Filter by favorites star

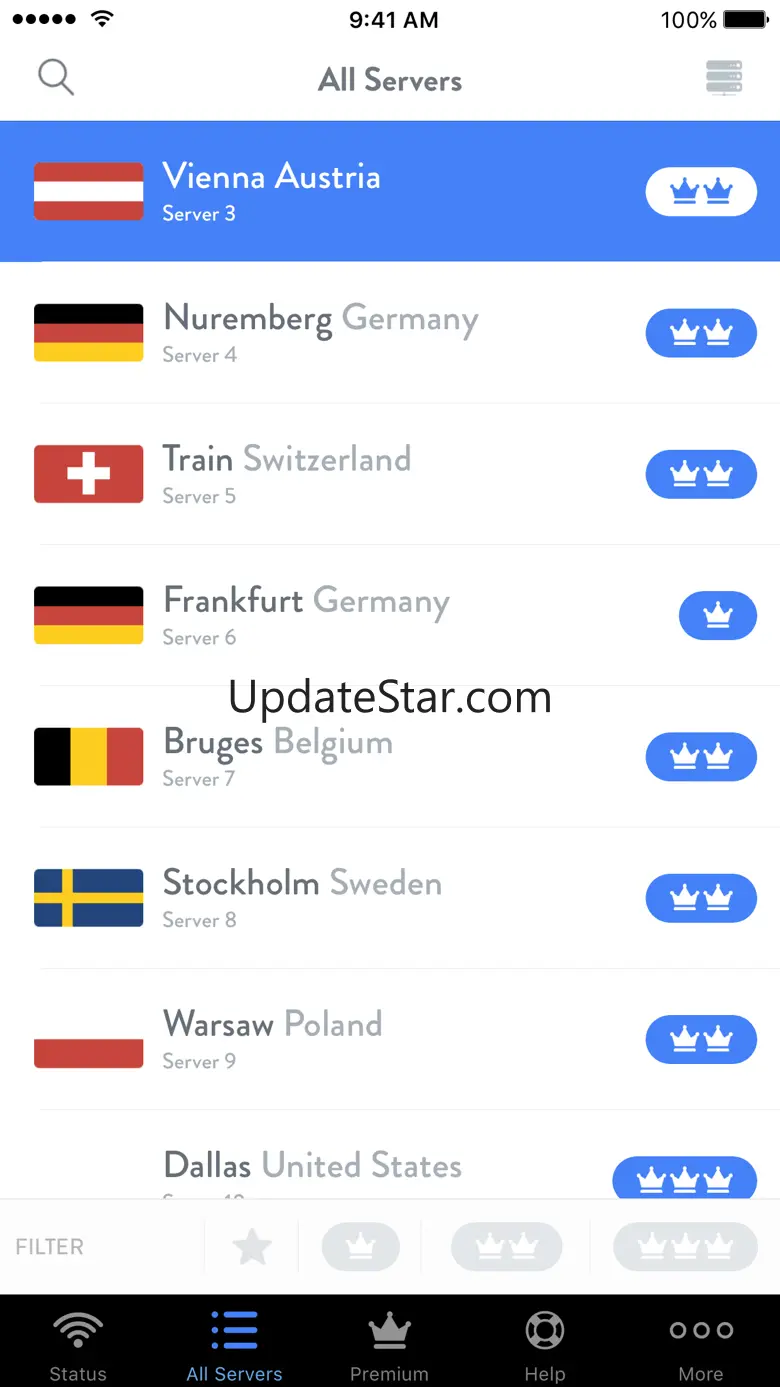[x=252, y=1247]
